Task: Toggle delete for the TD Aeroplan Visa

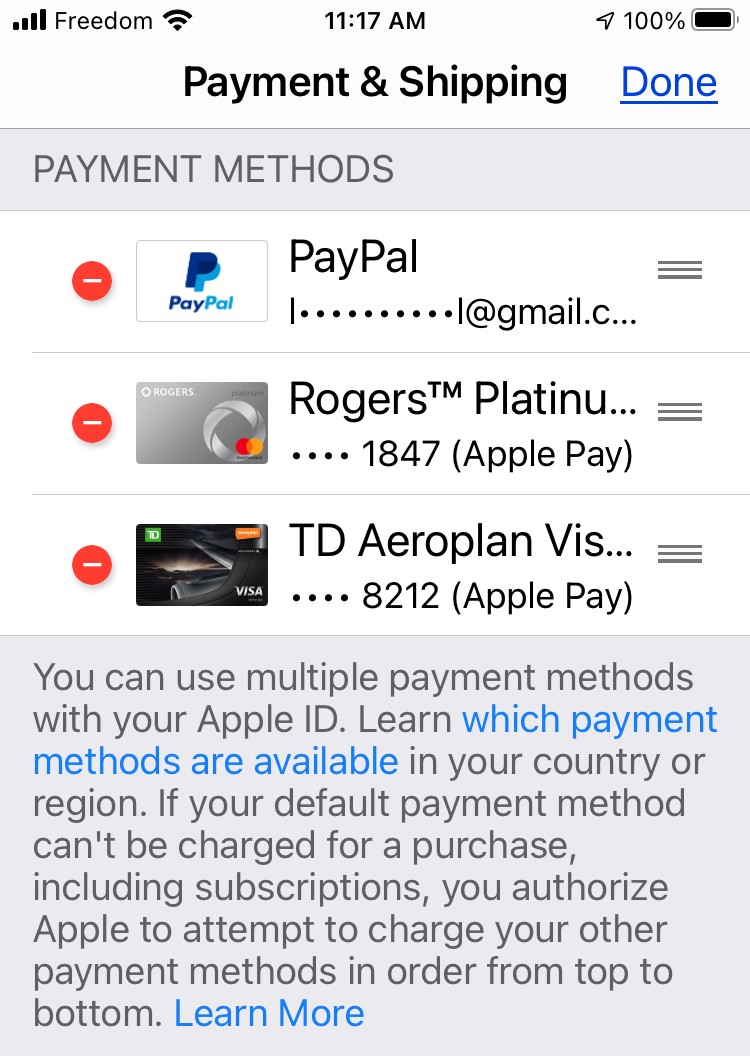Action: 92,565
